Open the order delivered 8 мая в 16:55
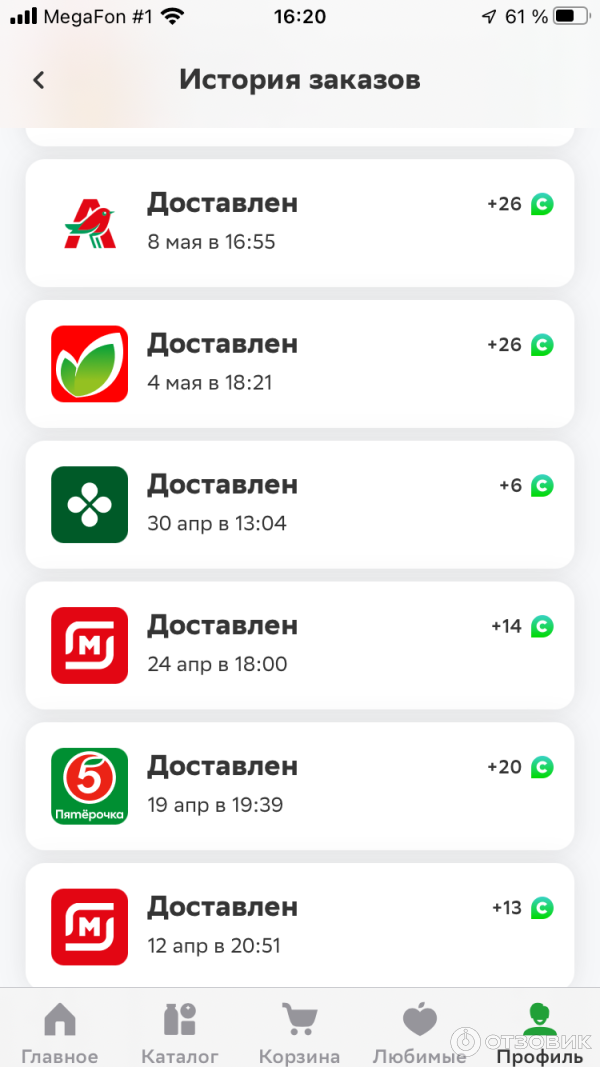Image resolution: width=600 pixels, height=1067 pixels. pos(300,222)
